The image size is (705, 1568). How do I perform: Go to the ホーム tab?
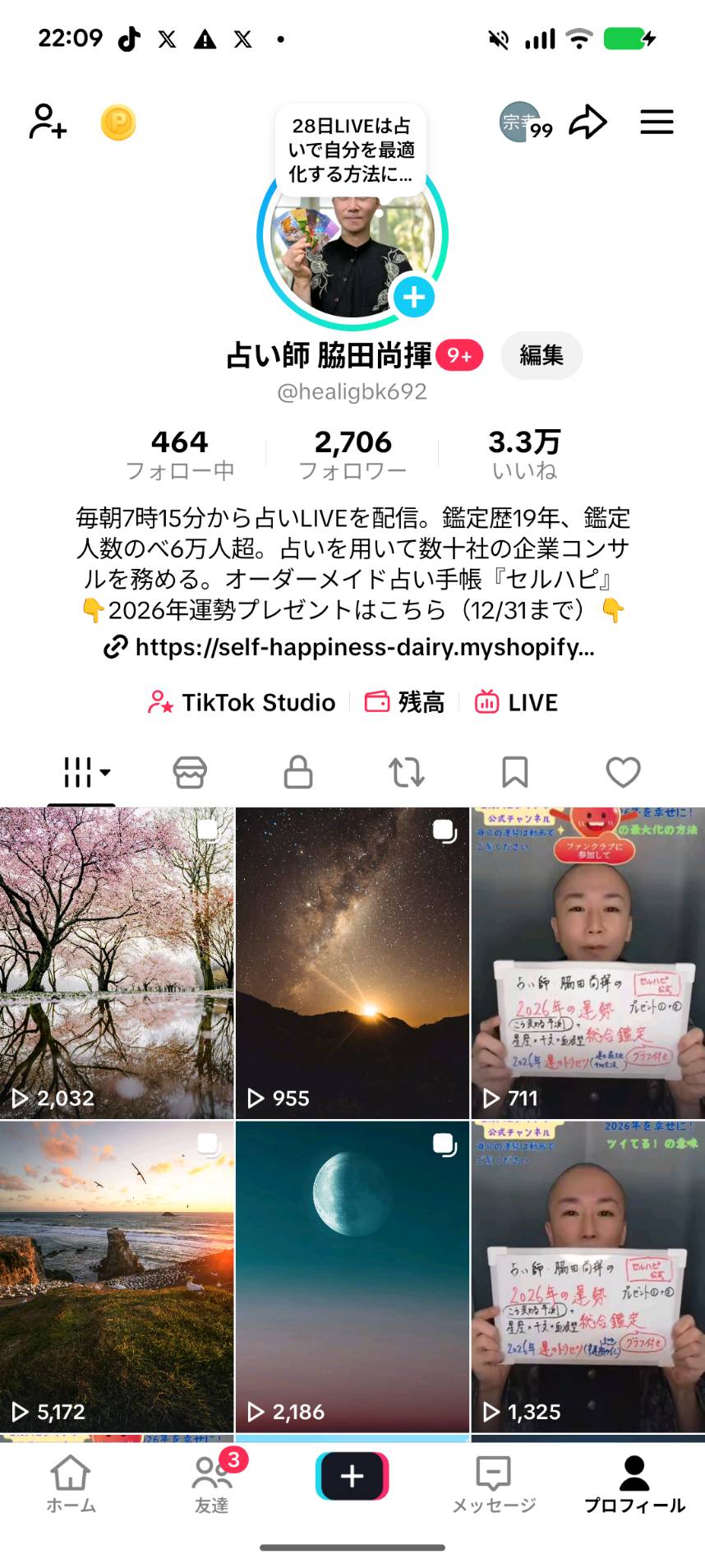pyautogui.click(x=71, y=1483)
